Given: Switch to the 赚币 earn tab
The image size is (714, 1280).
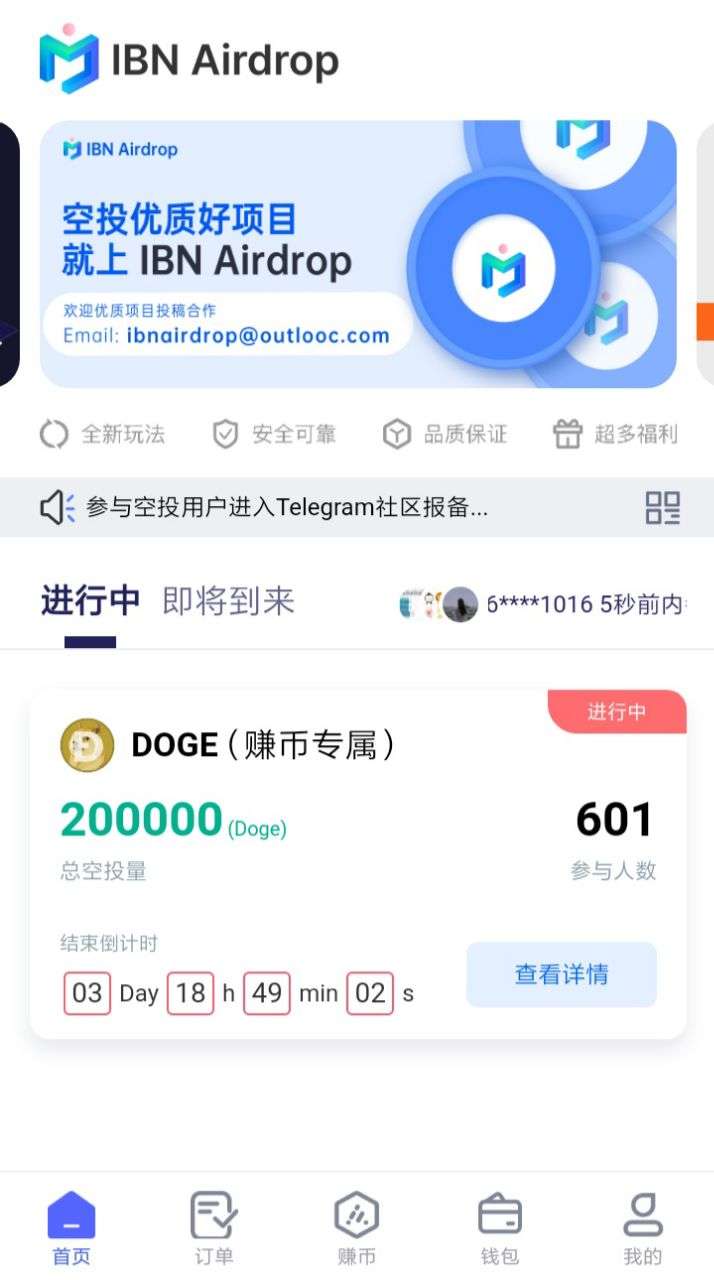Looking at the screenshot, I should click(x=357, y=1229).
